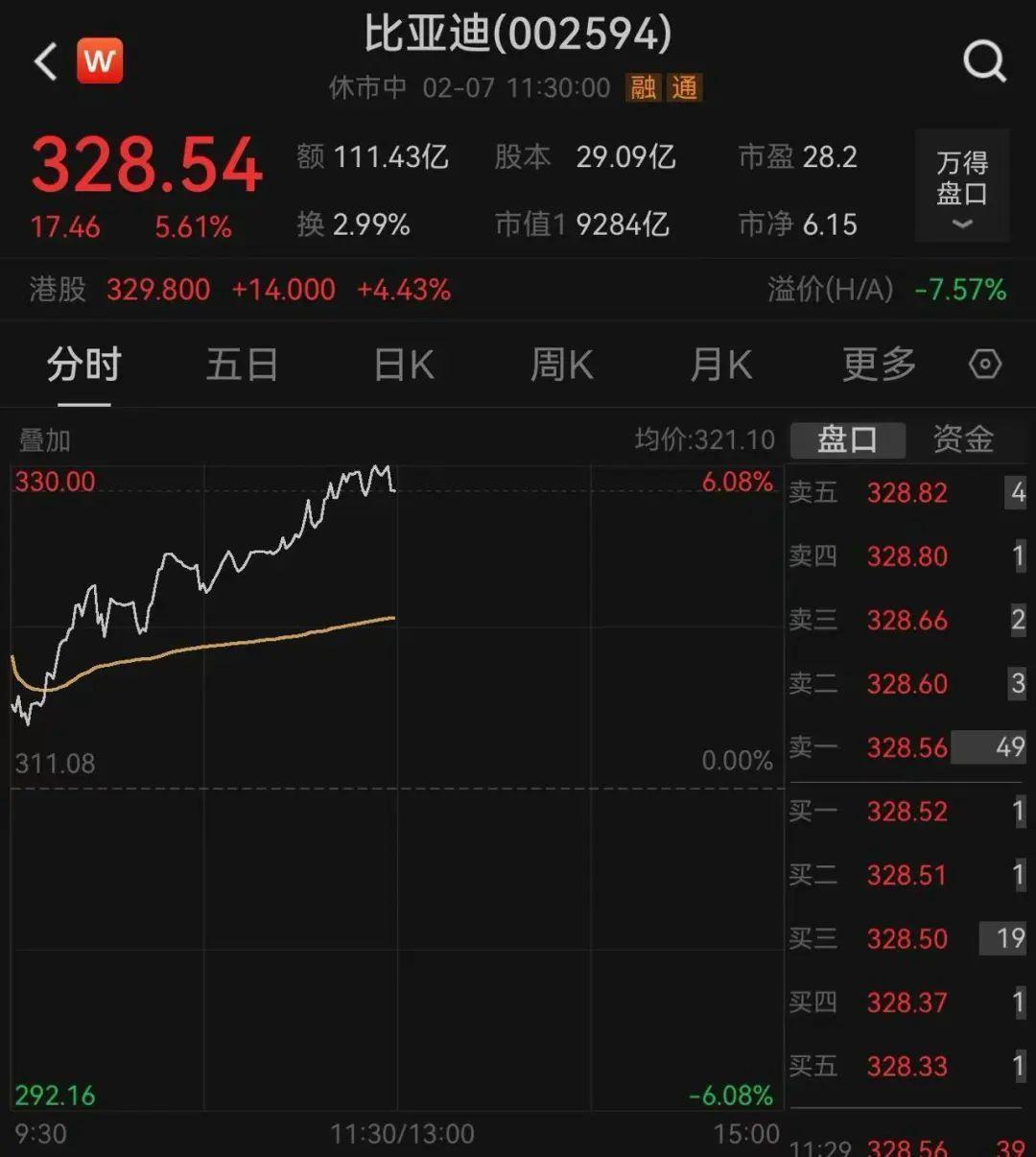The height and width of the screenshot is (1157, 1036).
Task: Switch to the 资金 tab
Action: 963,440
